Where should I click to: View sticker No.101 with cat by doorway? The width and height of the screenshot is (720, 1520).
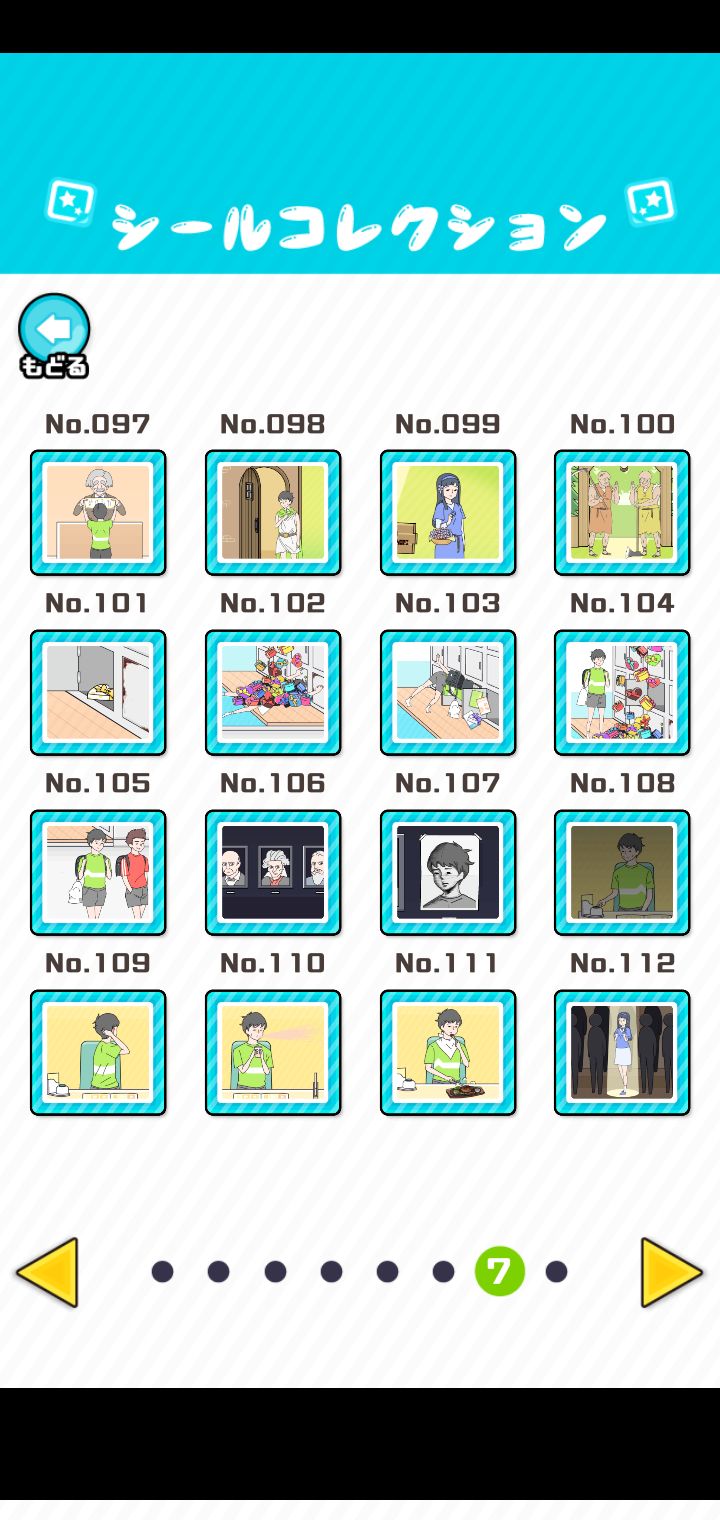(x=97, y=692)
